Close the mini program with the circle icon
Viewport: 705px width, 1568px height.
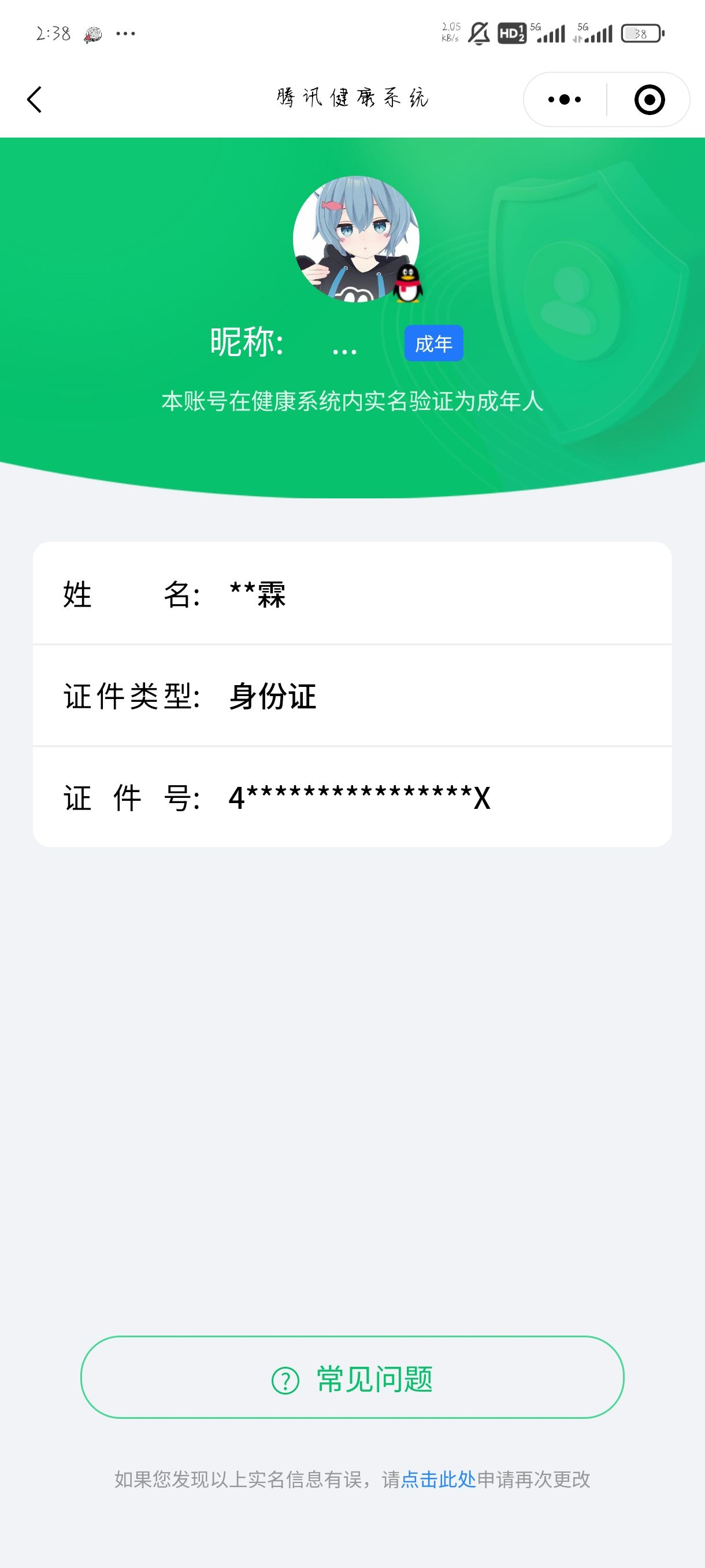point(649,99)
